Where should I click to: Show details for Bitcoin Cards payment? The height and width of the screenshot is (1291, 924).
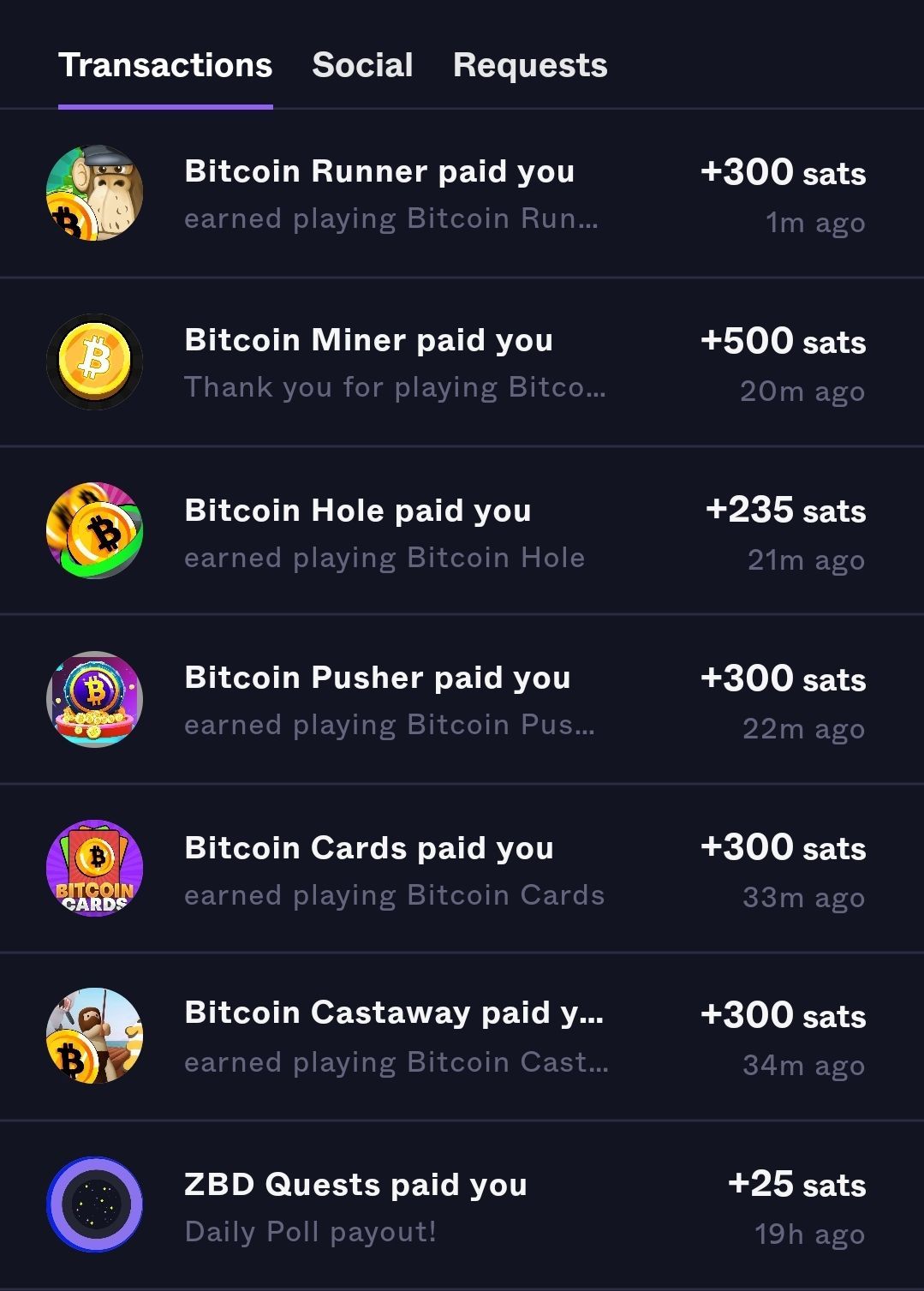tap(462, 869)
